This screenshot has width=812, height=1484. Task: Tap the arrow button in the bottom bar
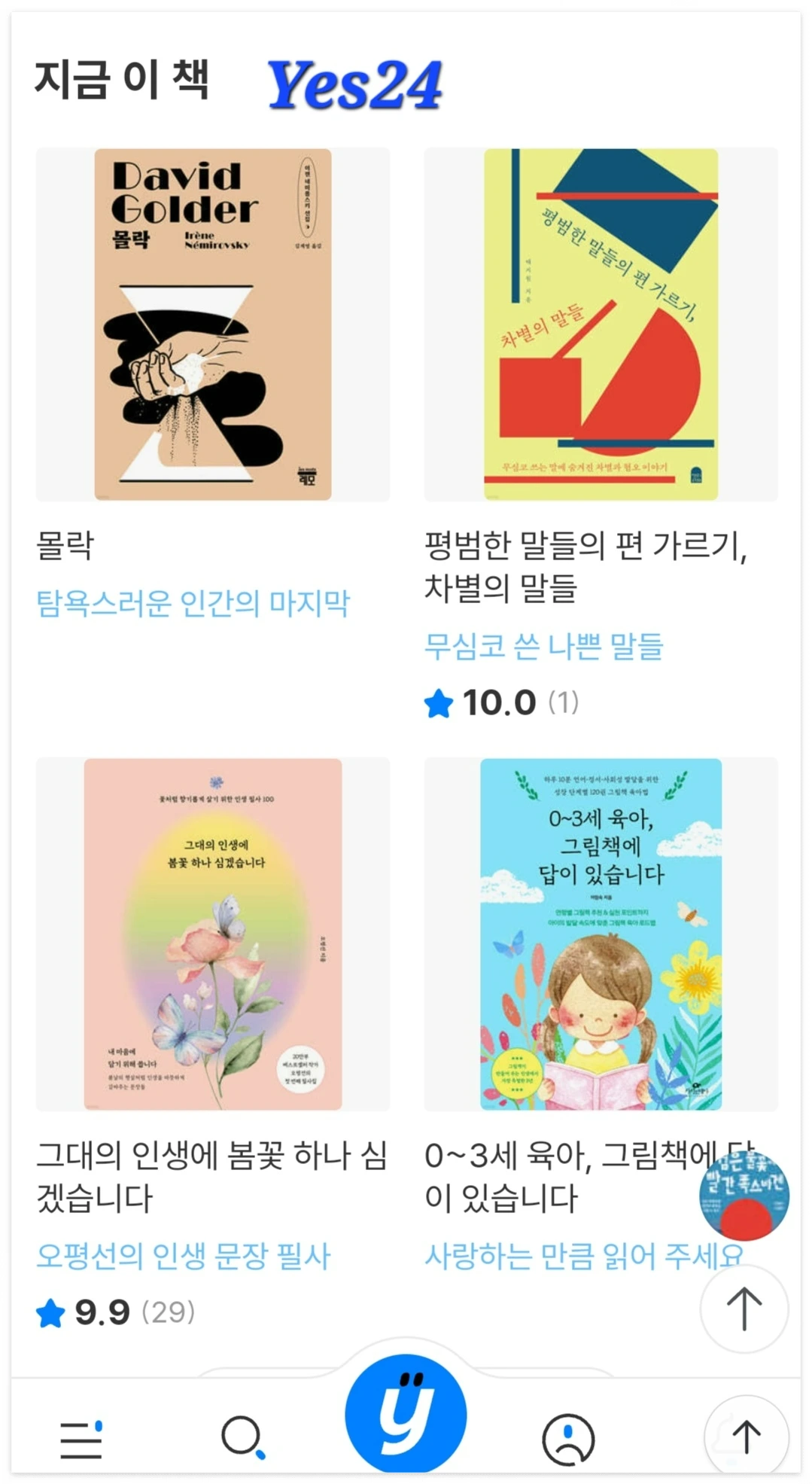747,1437
